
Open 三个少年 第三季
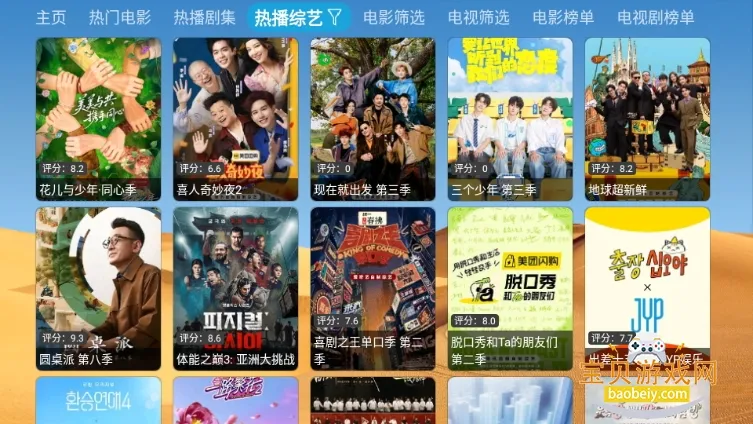tap(510, 118)
